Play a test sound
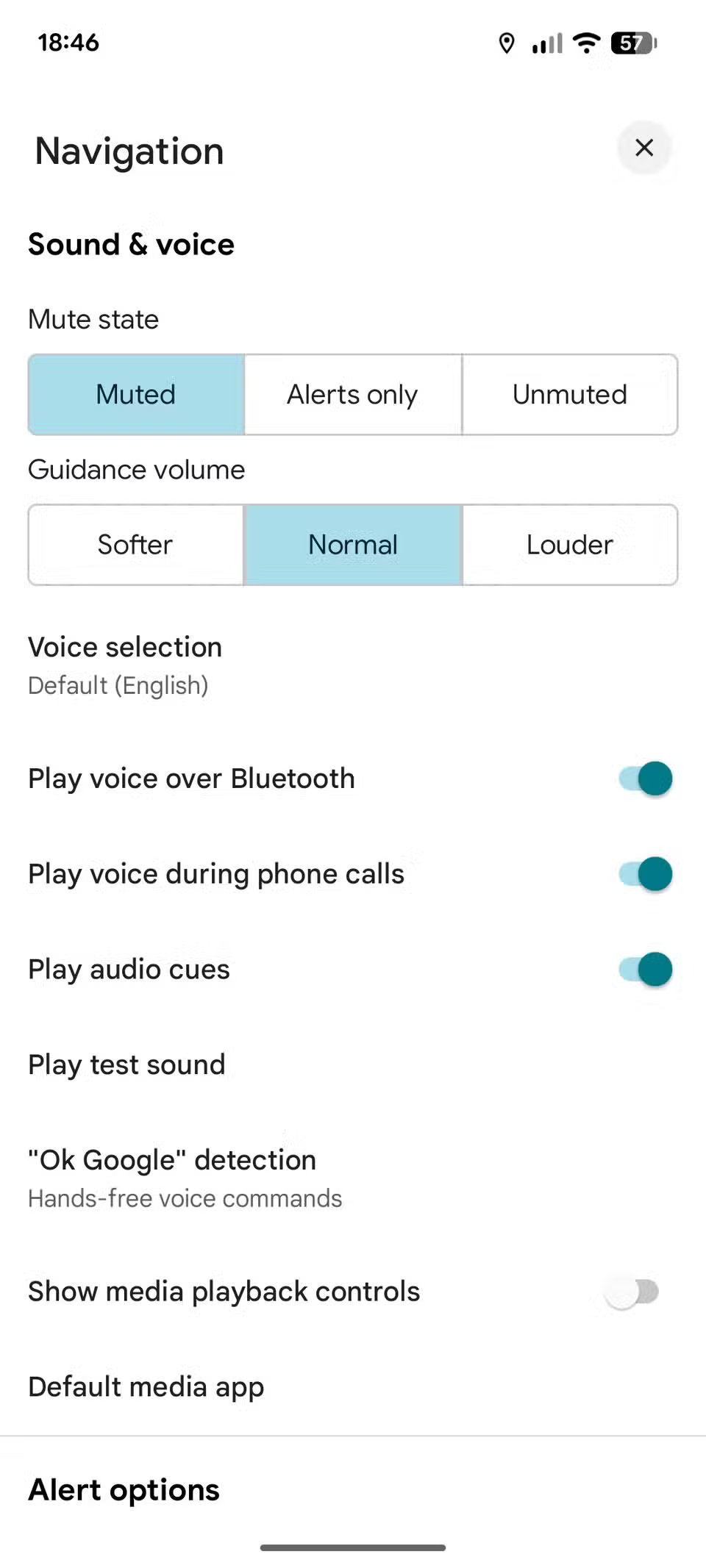The width and height of the screenshot is (706, 1568). pyautogui.click(x=126, y=1064)
